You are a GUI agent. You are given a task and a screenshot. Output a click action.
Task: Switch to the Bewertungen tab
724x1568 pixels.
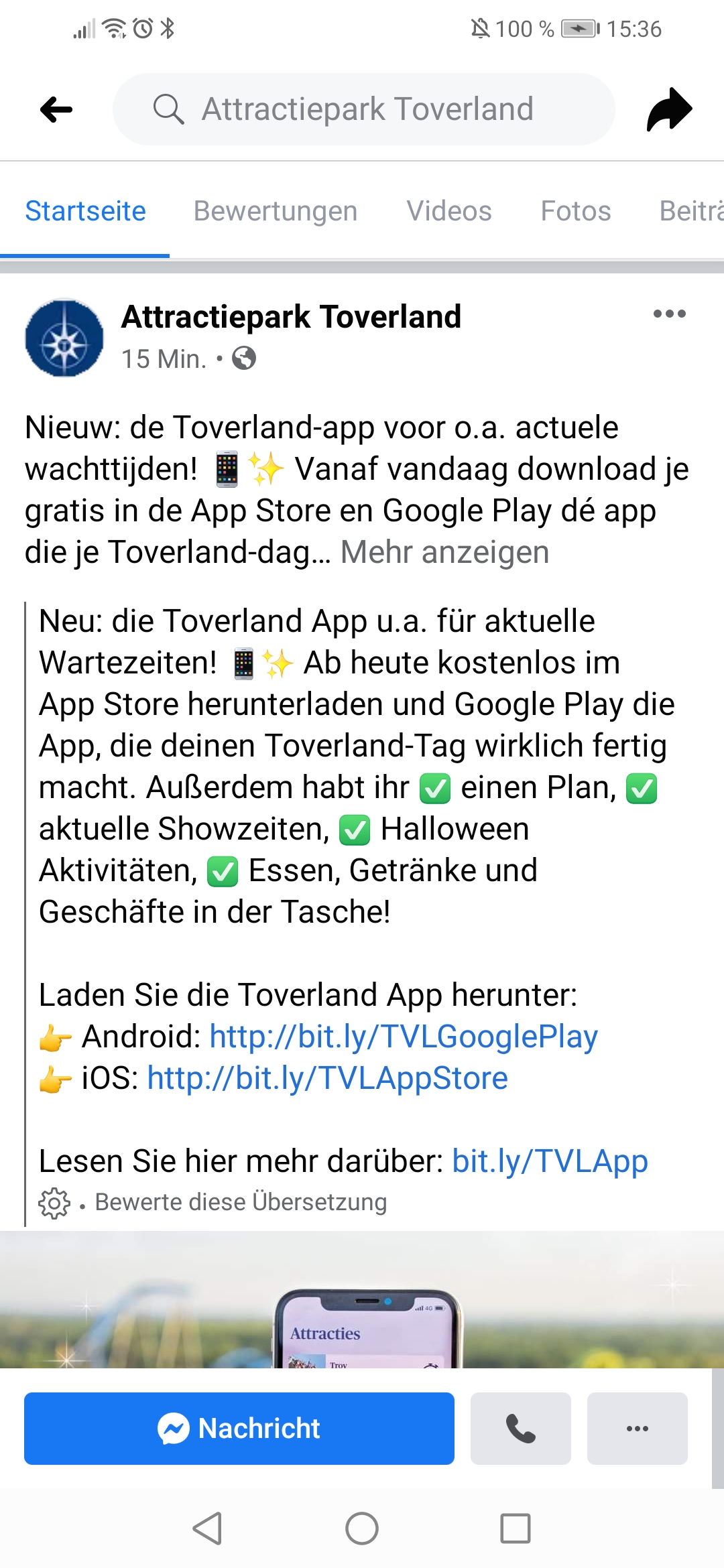coord(276,211)
